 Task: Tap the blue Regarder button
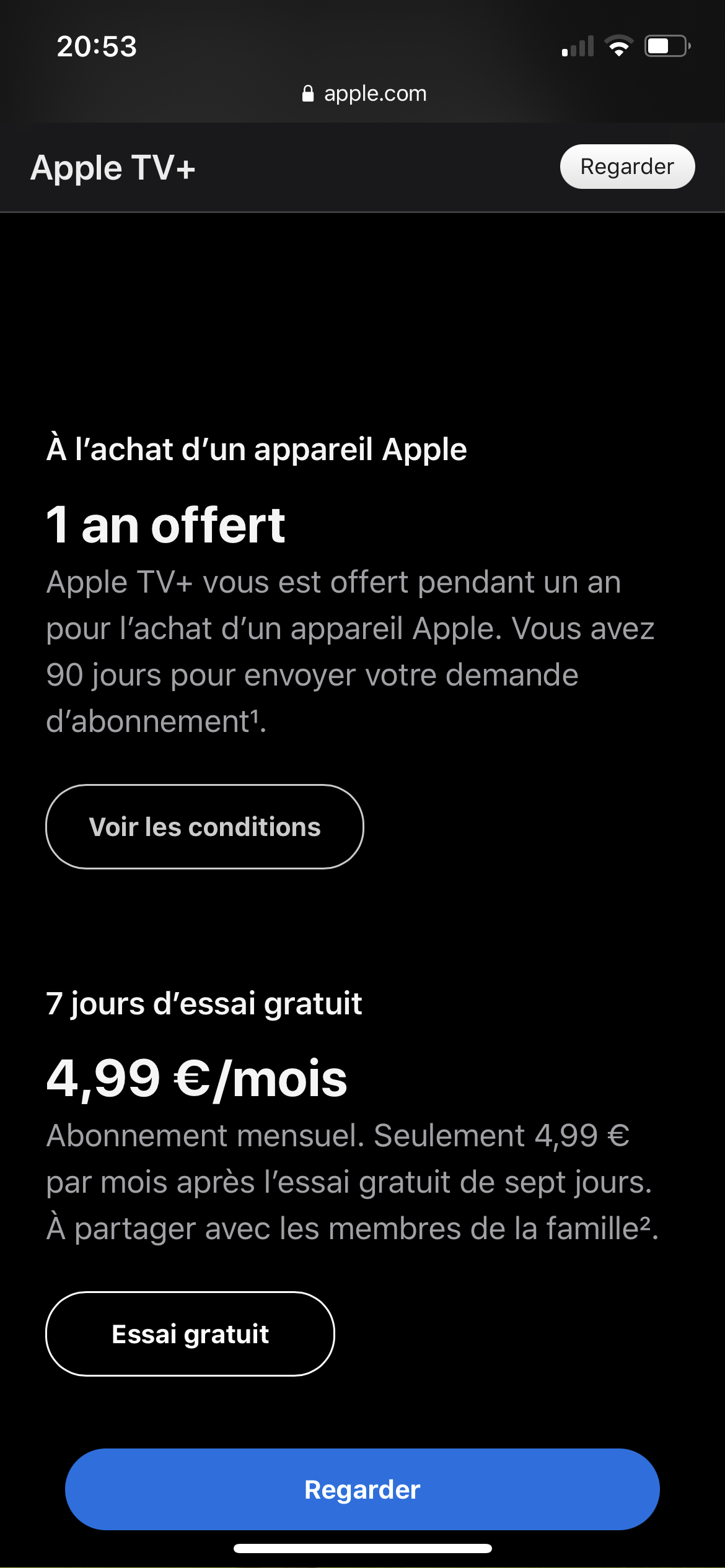(362, 1489)
